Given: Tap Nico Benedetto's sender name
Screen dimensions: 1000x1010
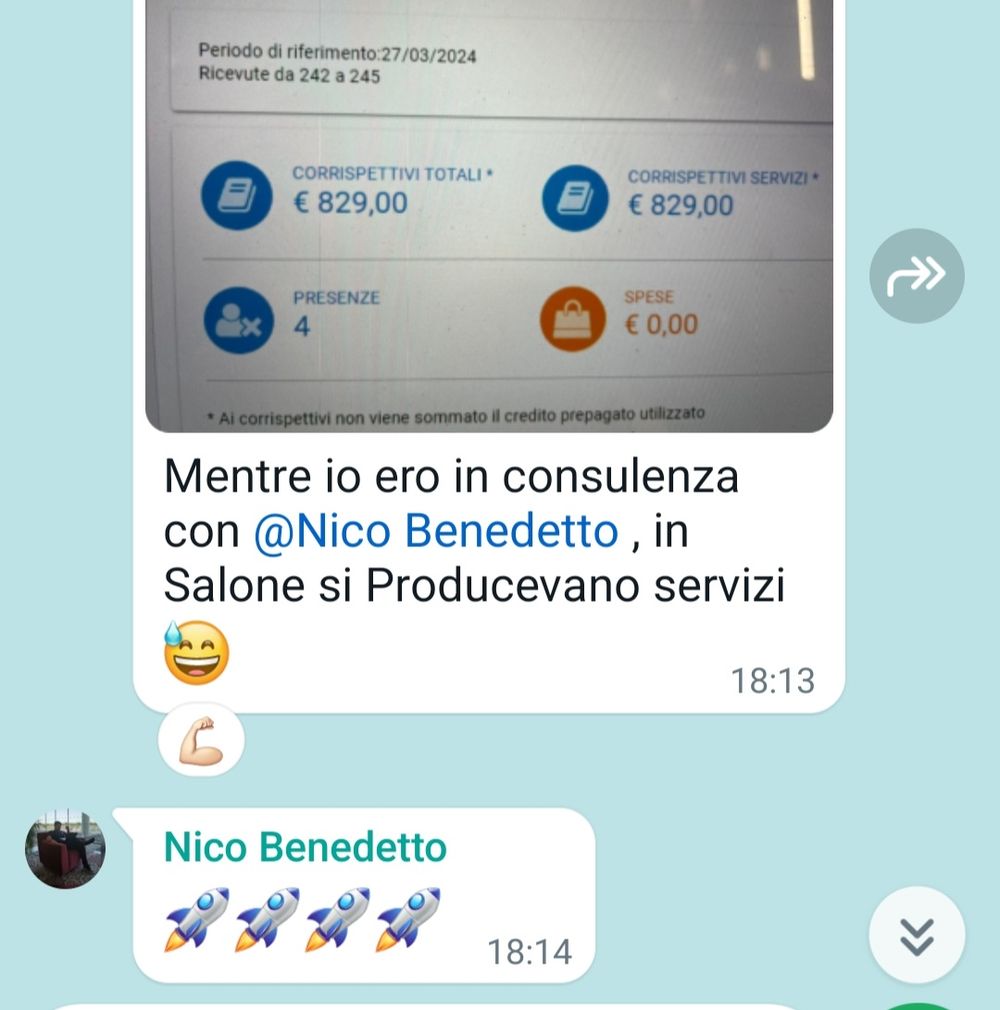Looking at the screenshot, I should click(x=305, y=848).
